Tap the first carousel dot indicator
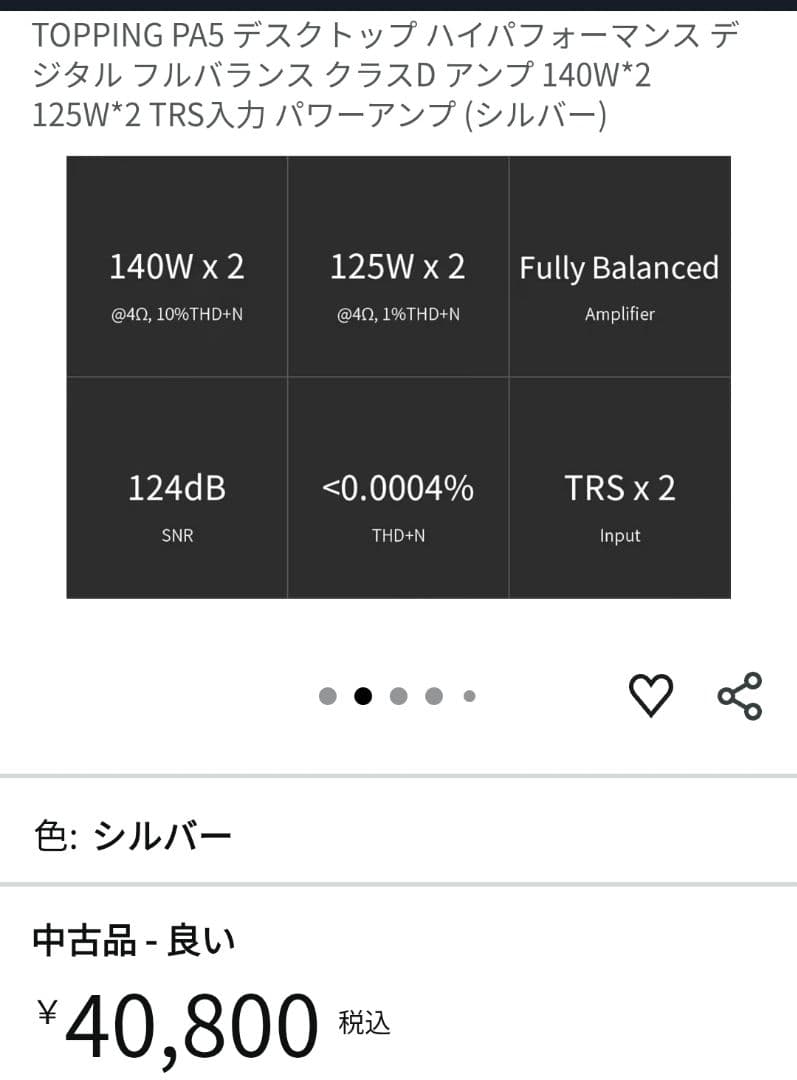Viewport: 797px width, 1080px height. pyautogui.click(x=327, y=696)
